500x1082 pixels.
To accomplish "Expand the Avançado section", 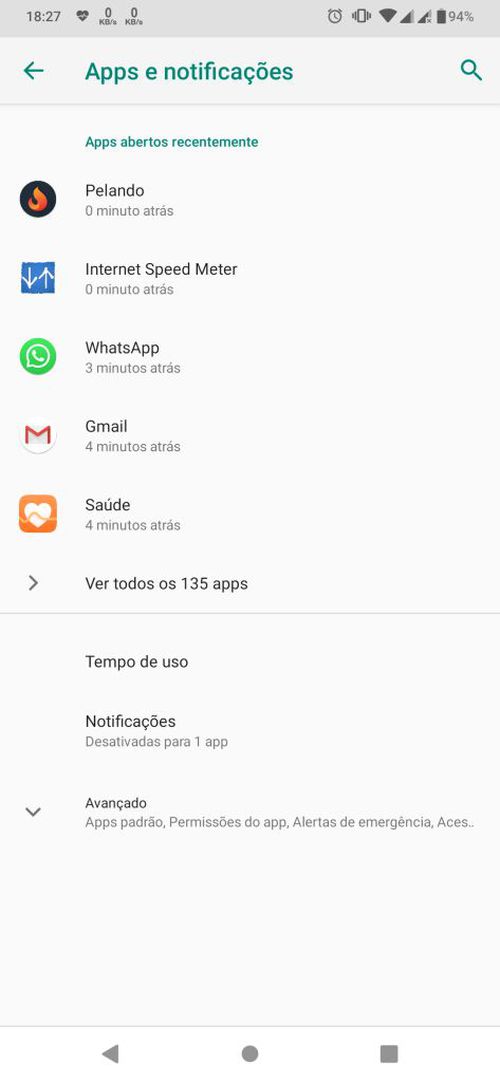I will click(250, 812).
